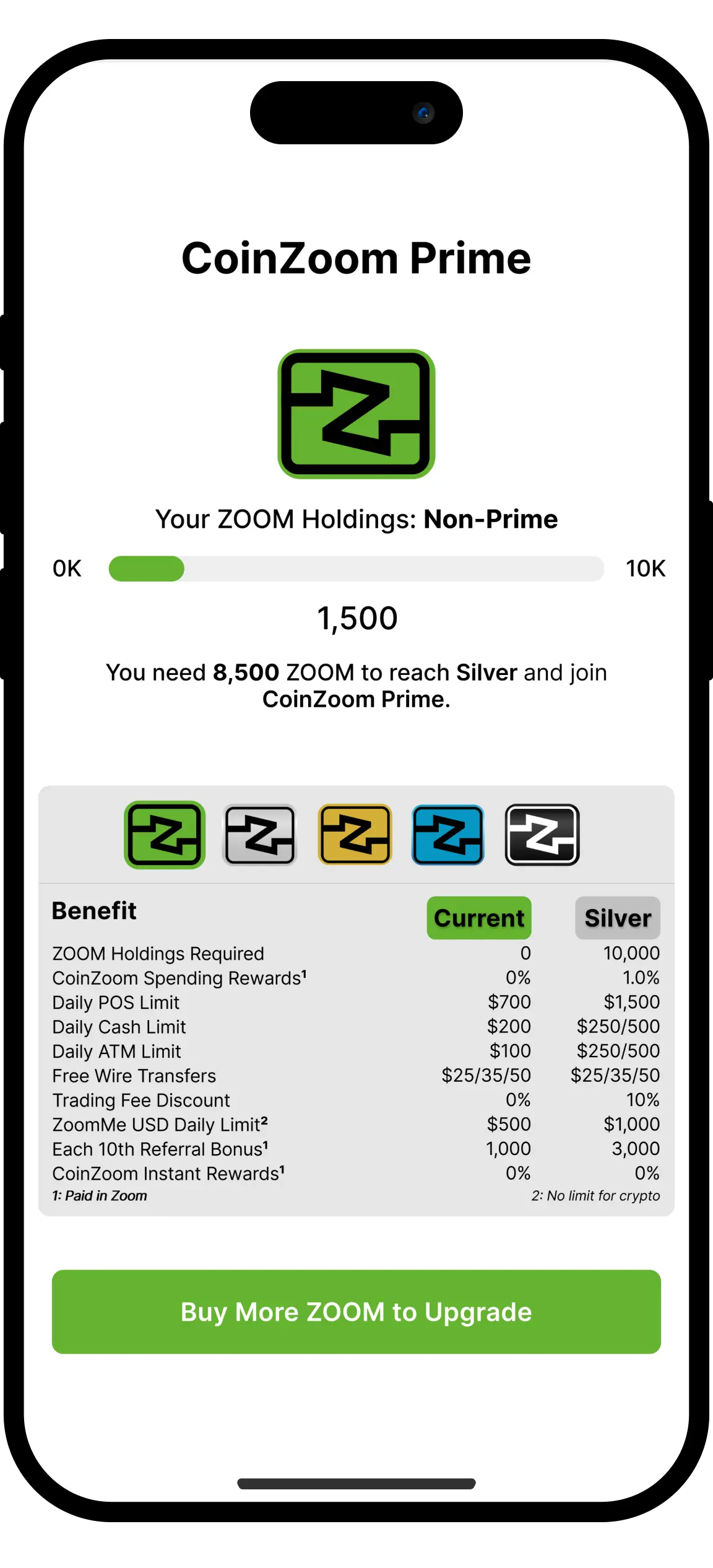
Task: Select the green Non-Prime tier icon
Action: click(x=165, y=835)
